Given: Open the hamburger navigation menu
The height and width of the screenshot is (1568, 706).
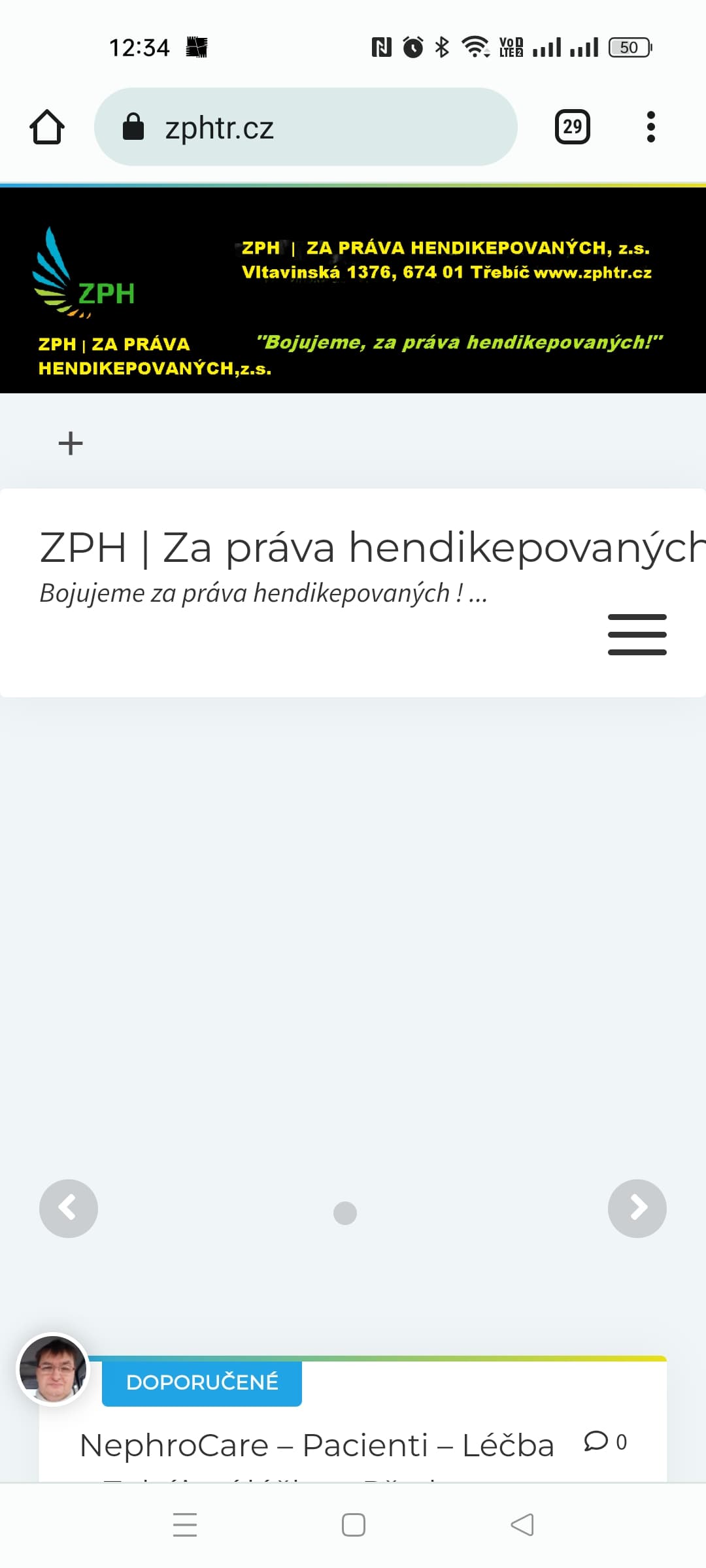Looking at the screenshot, I should click(637, 634).
